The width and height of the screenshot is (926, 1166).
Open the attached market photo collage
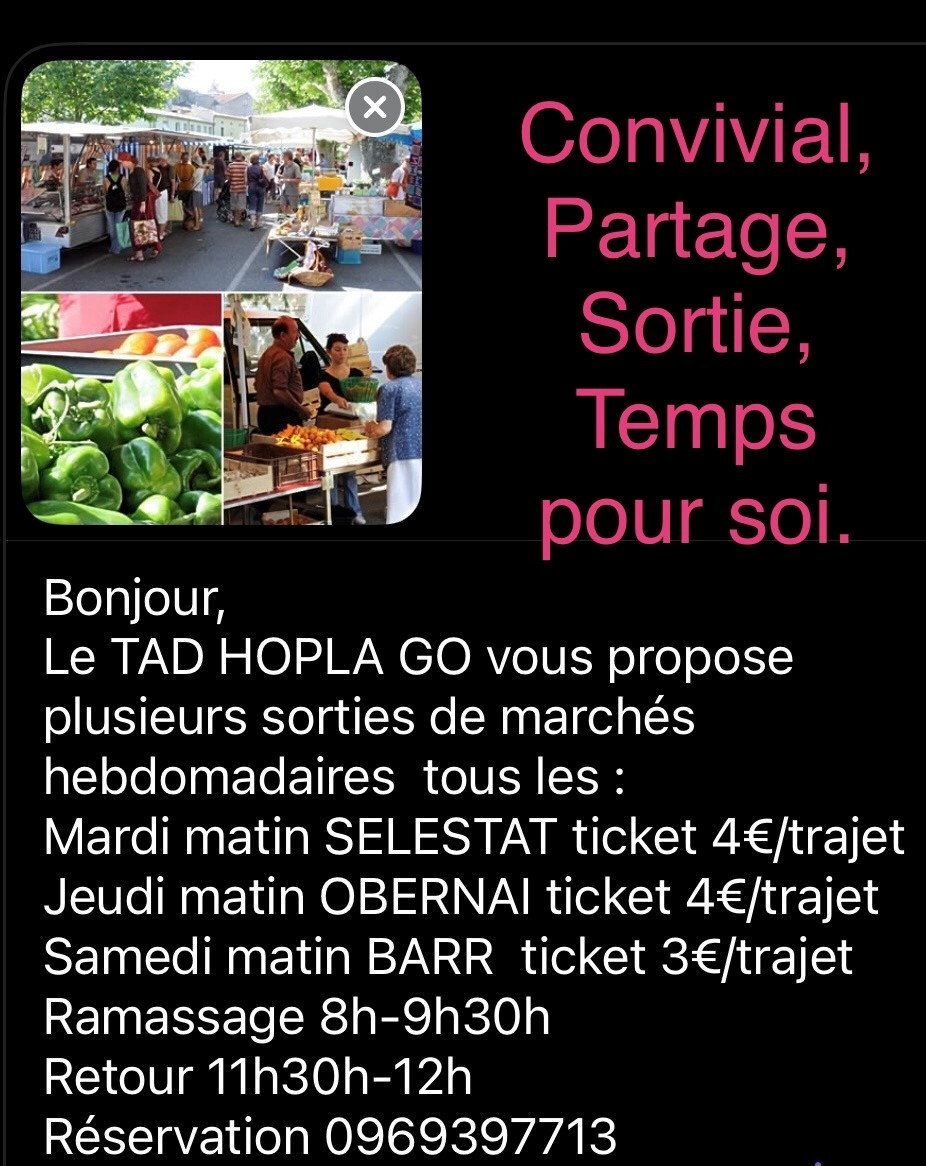(x=222, y=292)
